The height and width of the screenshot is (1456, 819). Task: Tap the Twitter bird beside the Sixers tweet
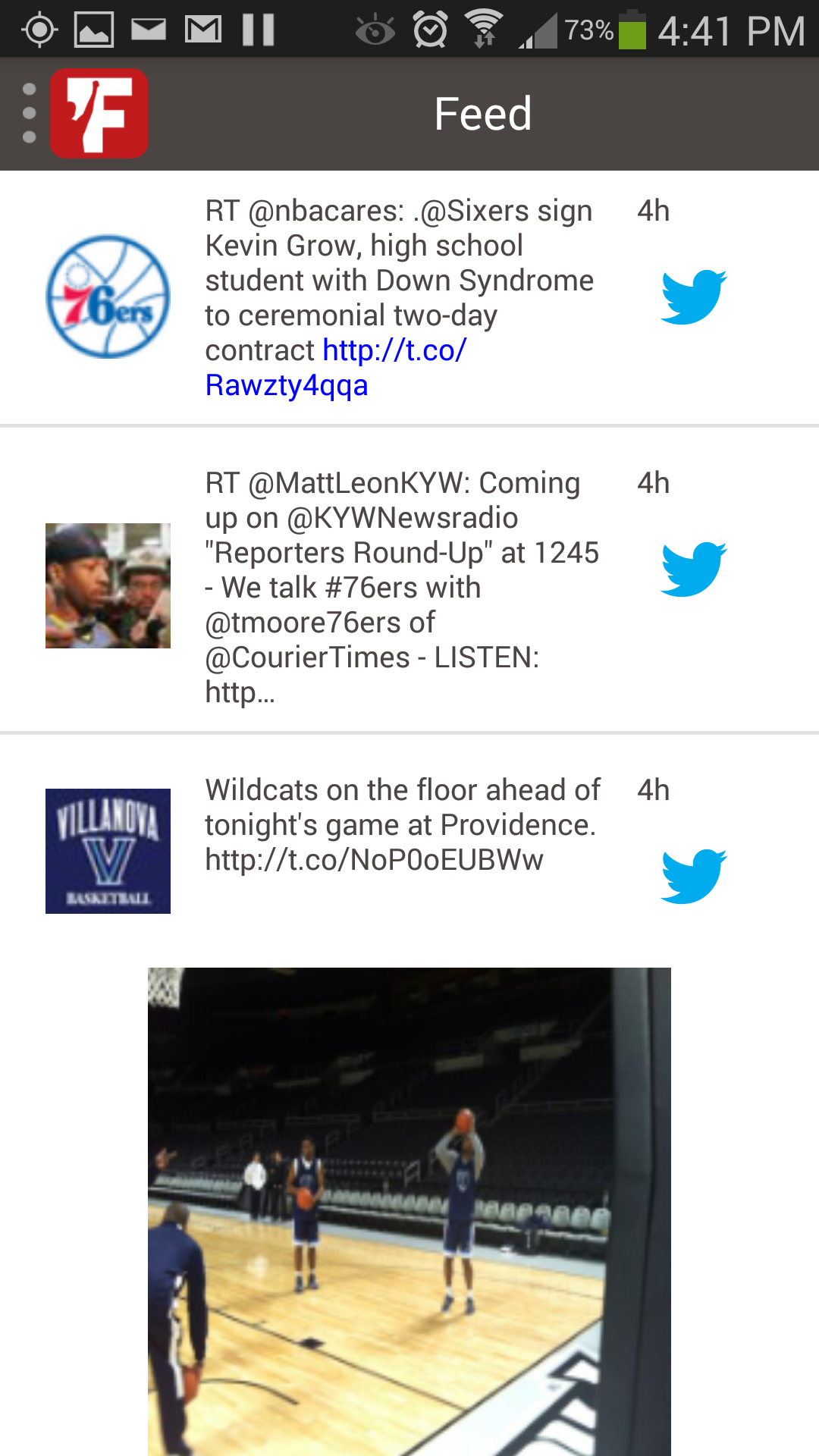coord(693,297)
